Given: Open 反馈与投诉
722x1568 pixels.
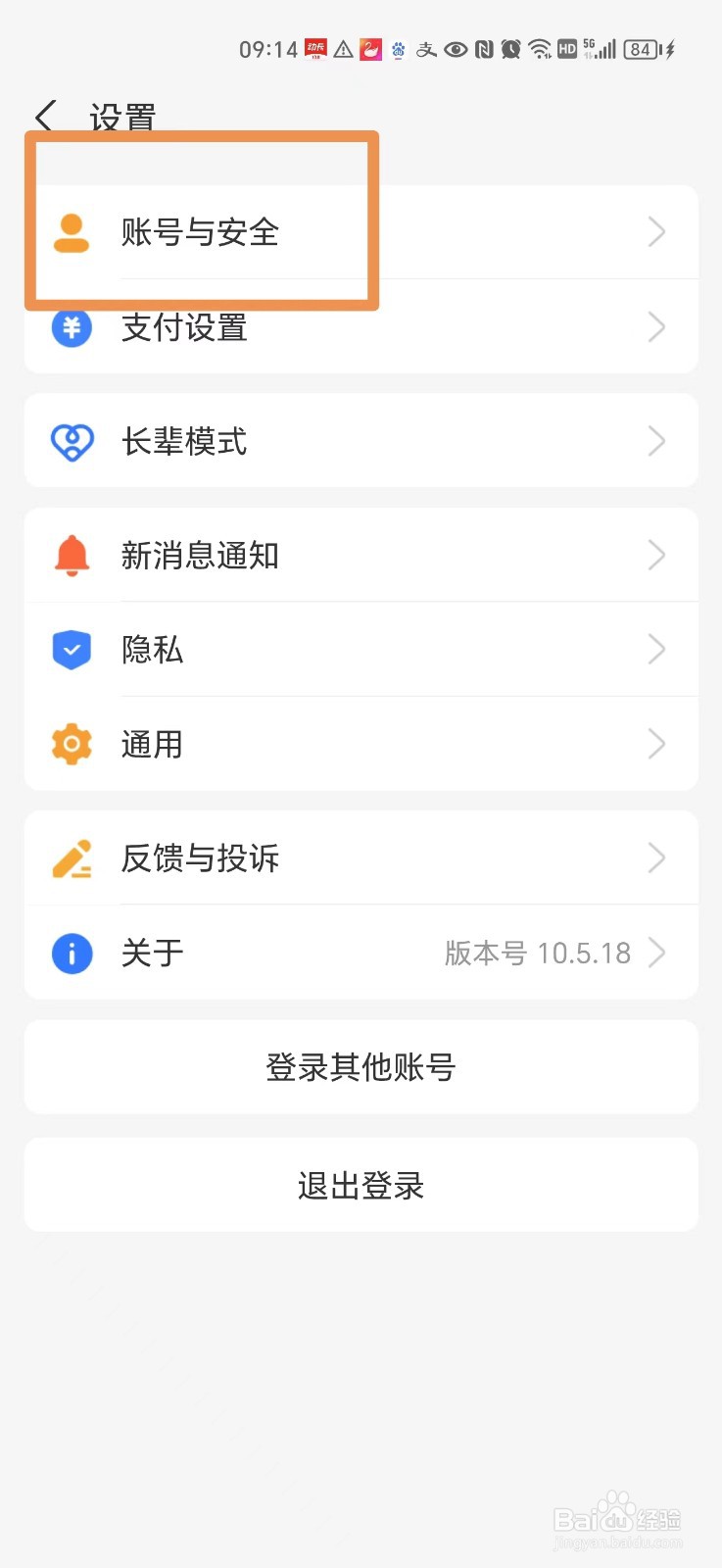Looking at the screenshot, I should coord(361,857).
